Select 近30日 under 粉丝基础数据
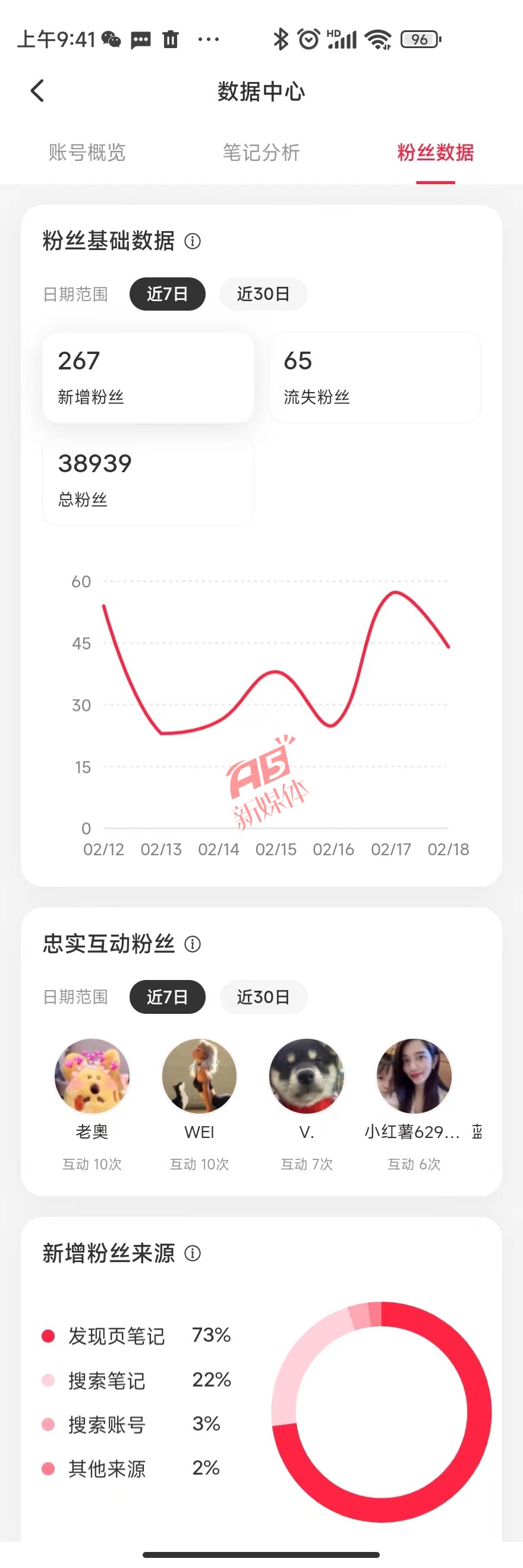The width and height of the screenshot is (523, 1568). (263, 294)
